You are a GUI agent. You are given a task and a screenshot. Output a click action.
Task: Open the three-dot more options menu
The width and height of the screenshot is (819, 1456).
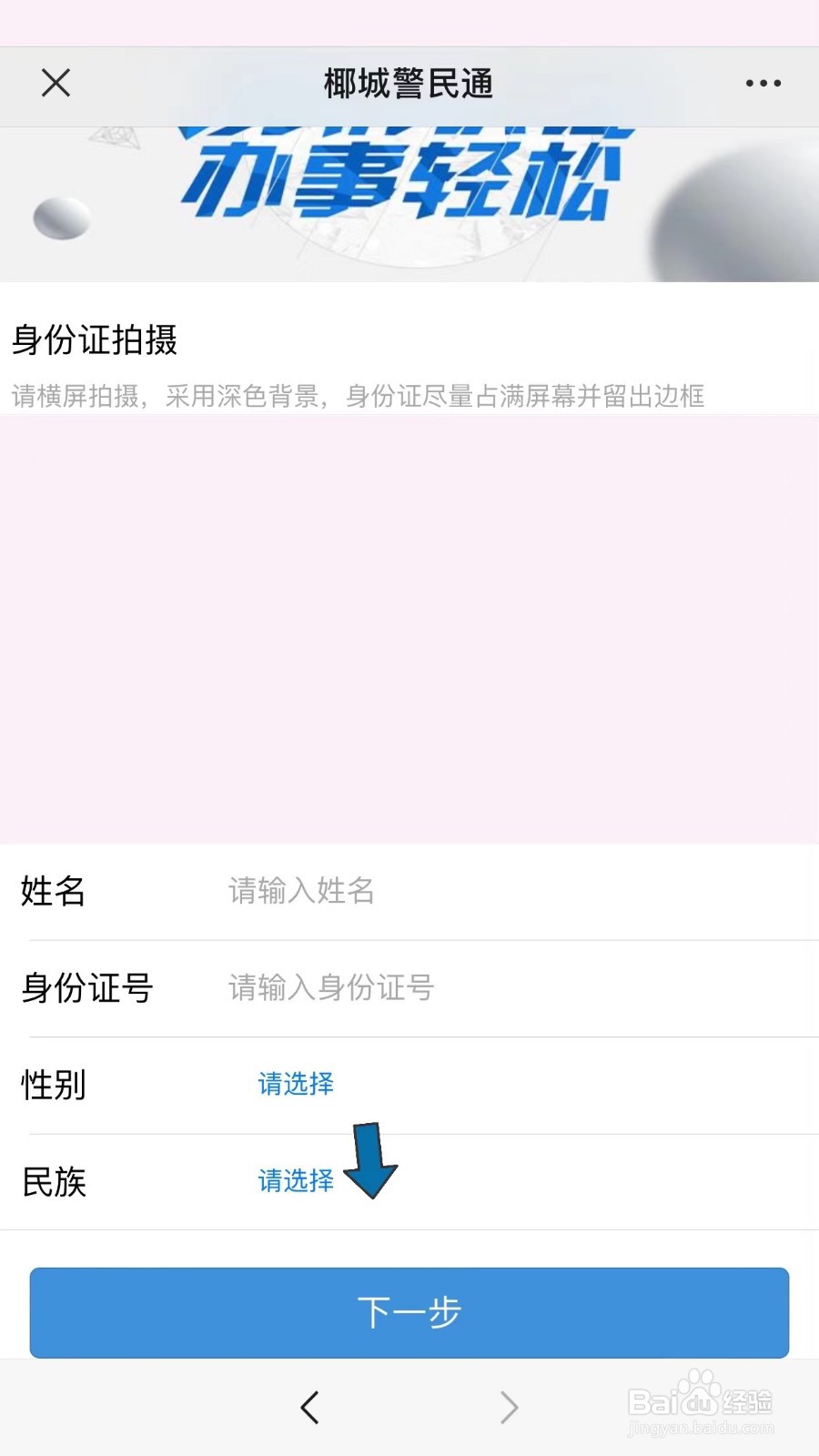[761, 83]
